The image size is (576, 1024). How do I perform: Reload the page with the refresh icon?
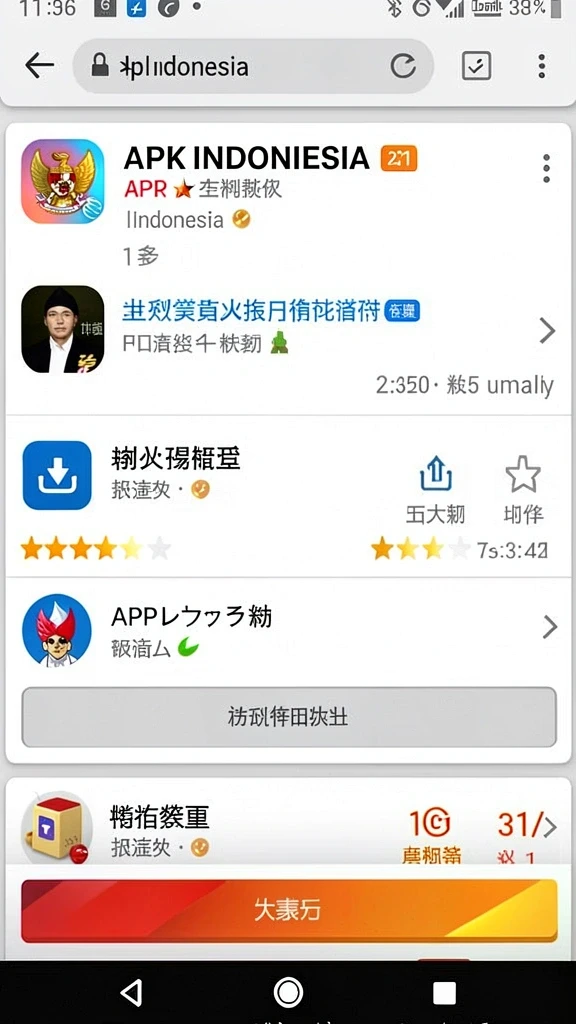point(403,66)
